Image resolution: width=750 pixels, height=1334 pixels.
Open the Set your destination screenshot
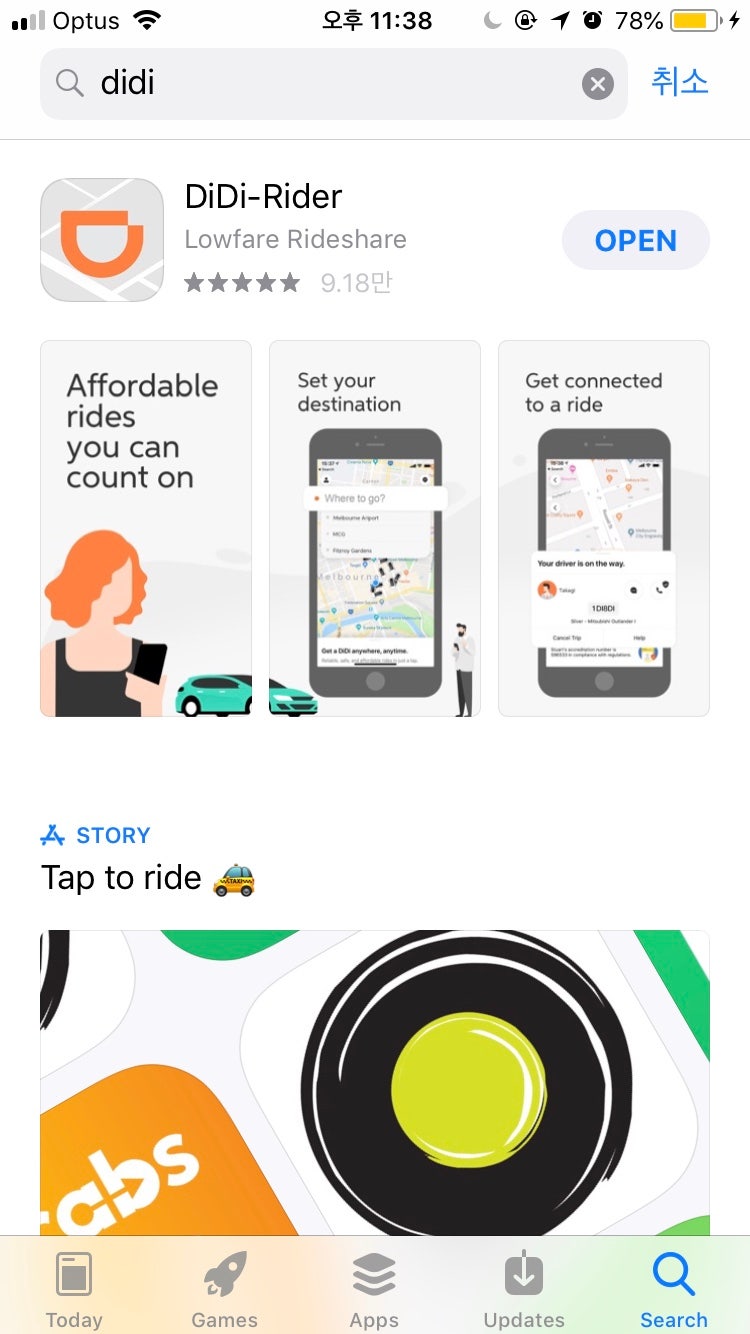tap(375, 528)
